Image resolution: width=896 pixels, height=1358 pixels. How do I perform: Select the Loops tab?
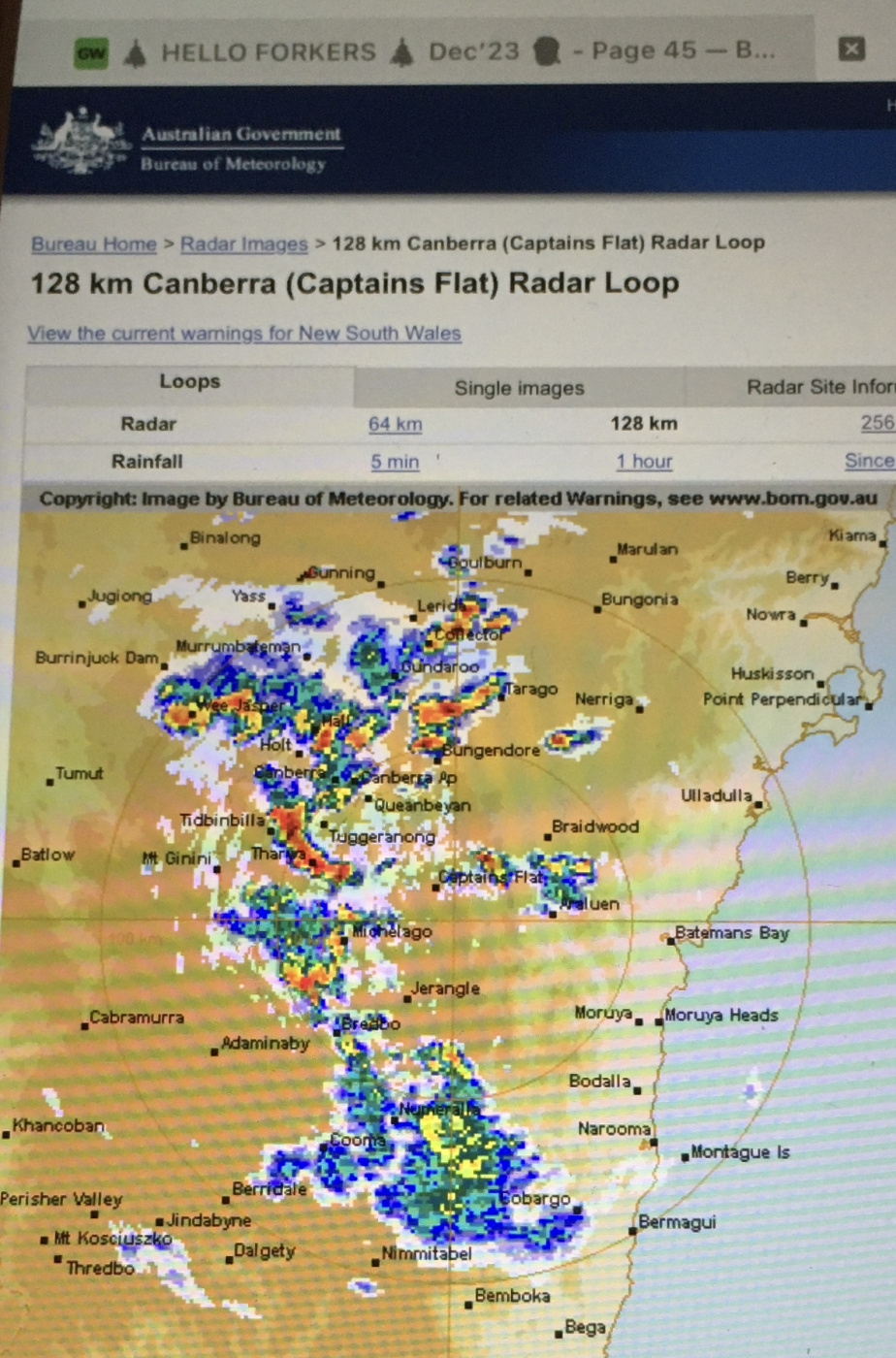pos(190,382)
